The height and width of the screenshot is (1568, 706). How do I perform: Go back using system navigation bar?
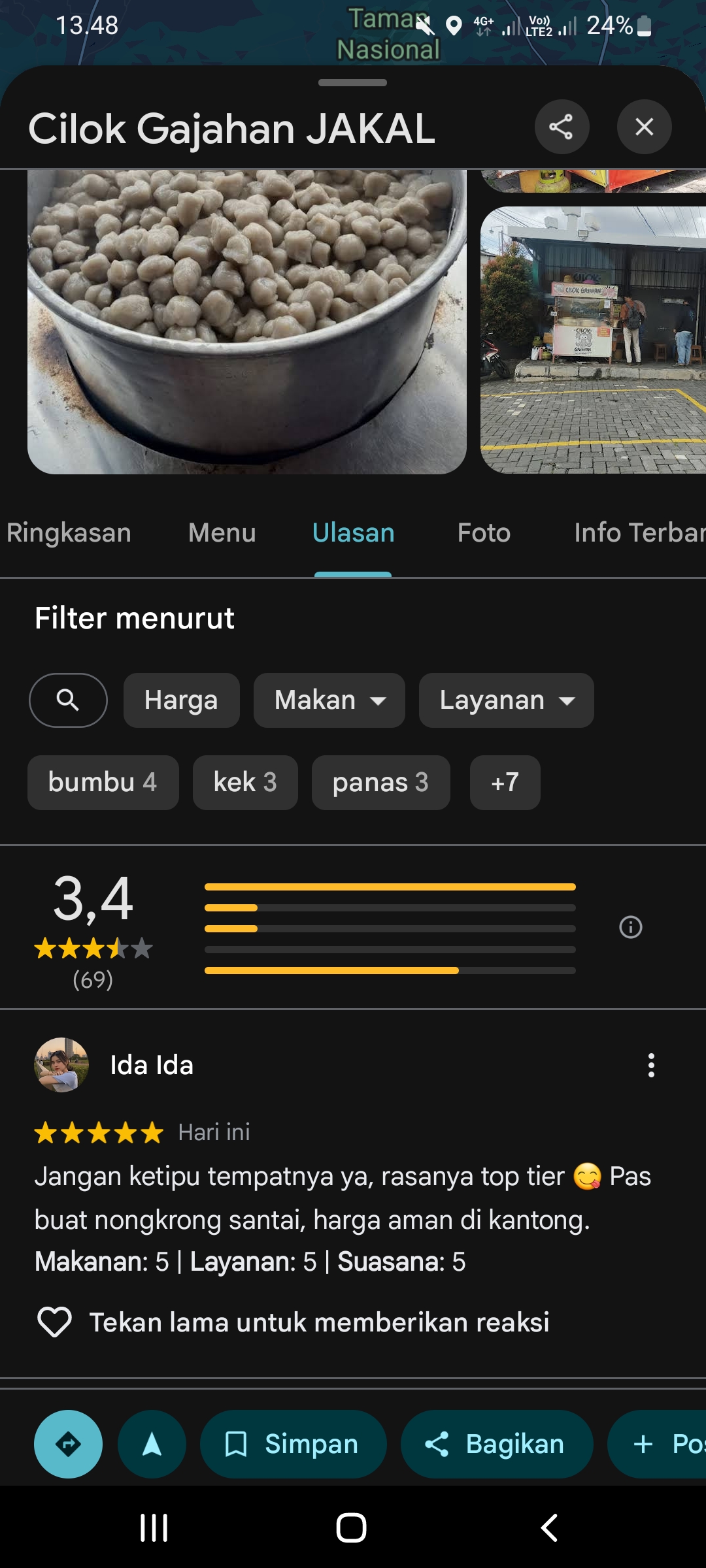(549, 1527)
